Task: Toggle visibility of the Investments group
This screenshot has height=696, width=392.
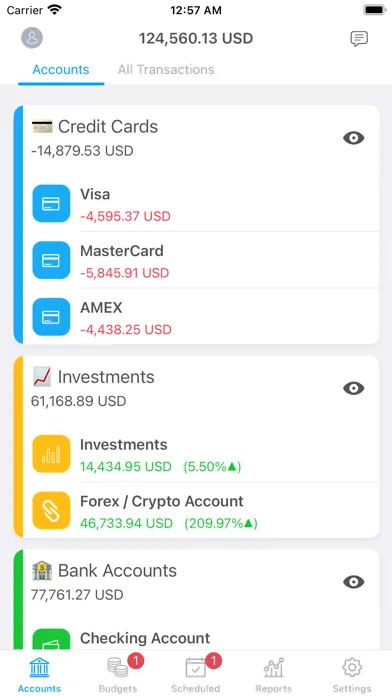Action: pyautogui.click(x=353, y=388)
